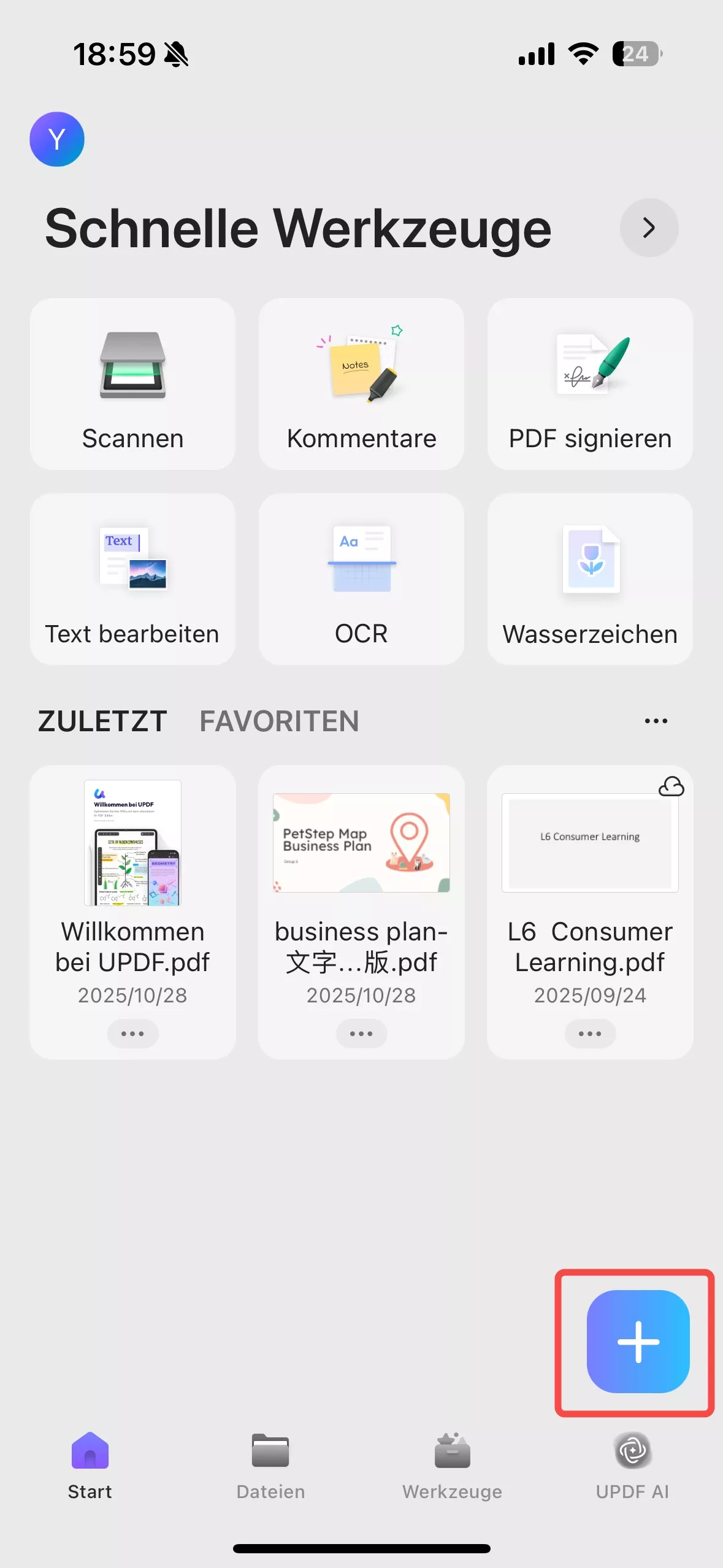Launch PDF signieren

click(x=590, y=384)
